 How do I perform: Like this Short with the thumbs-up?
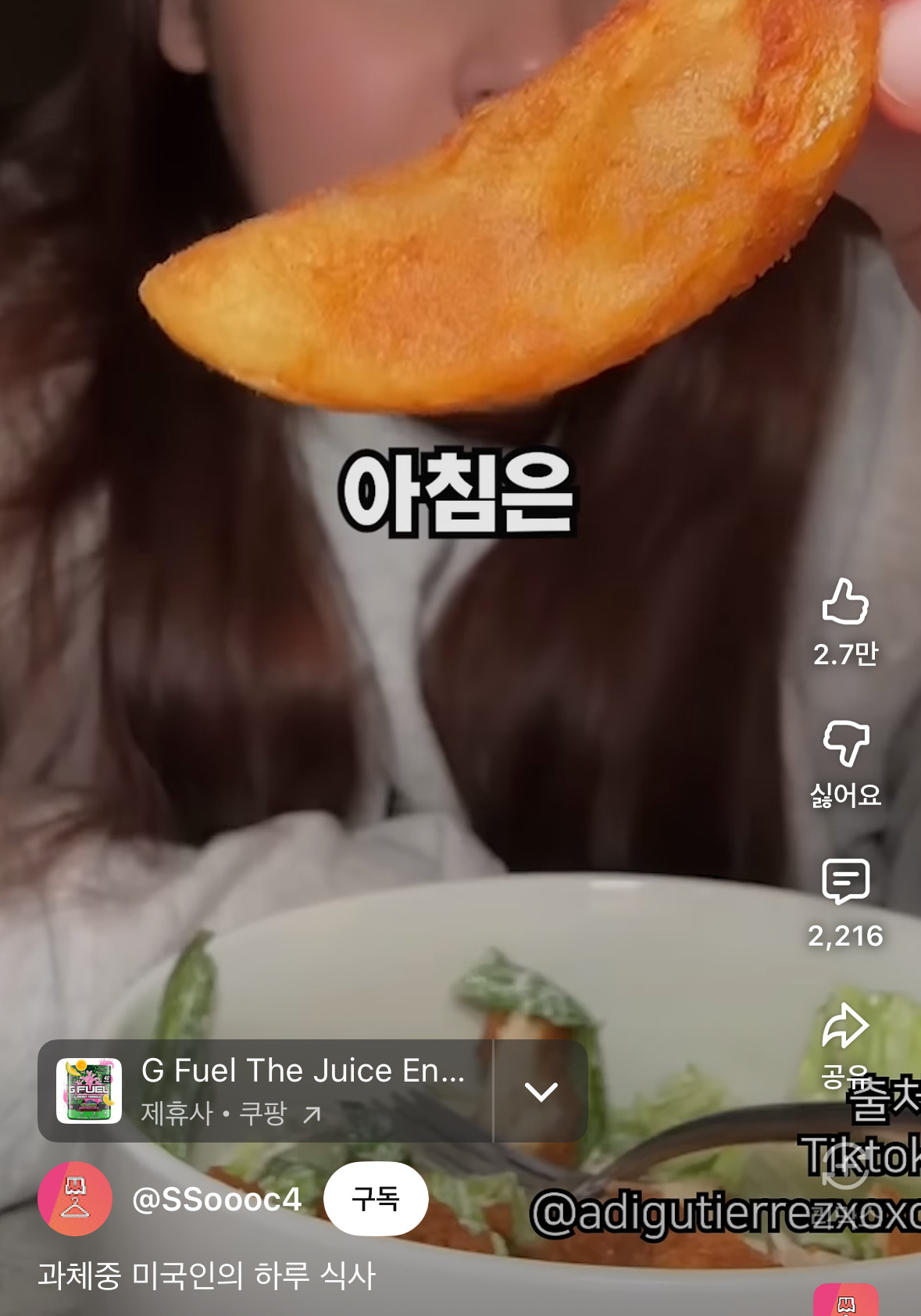(845, 602)
